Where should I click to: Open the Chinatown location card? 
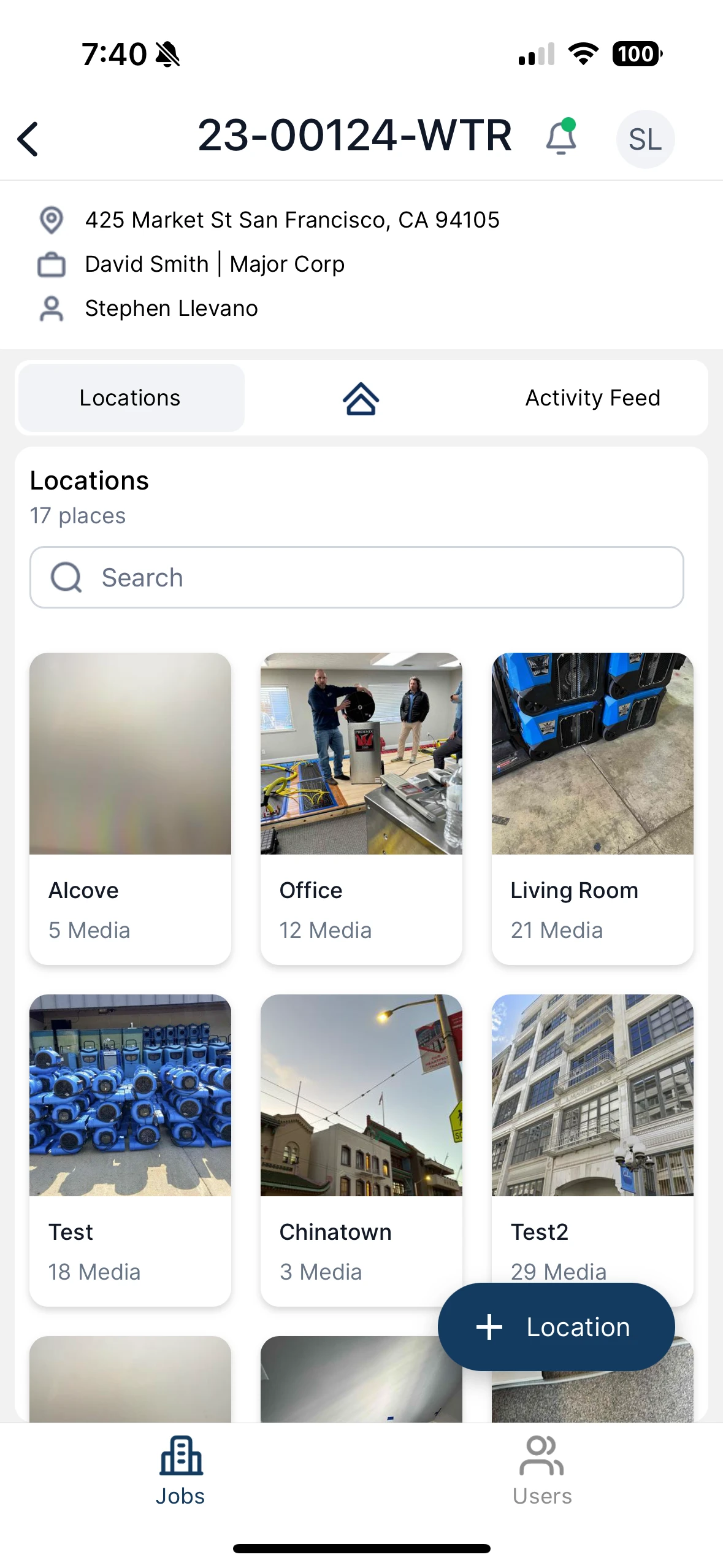click(x=361, y=1148)
